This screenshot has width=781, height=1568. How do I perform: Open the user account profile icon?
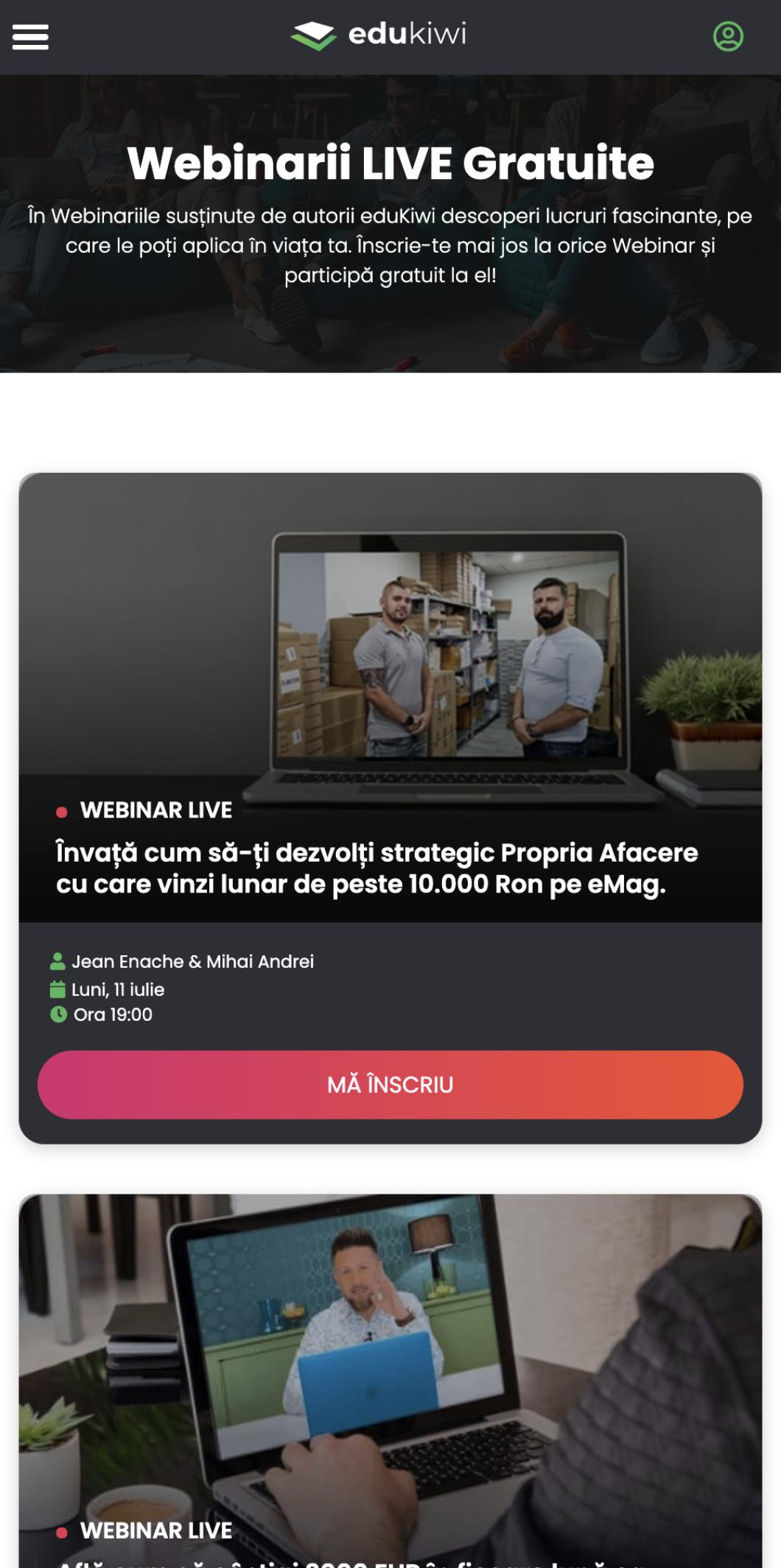click(728, 36)
